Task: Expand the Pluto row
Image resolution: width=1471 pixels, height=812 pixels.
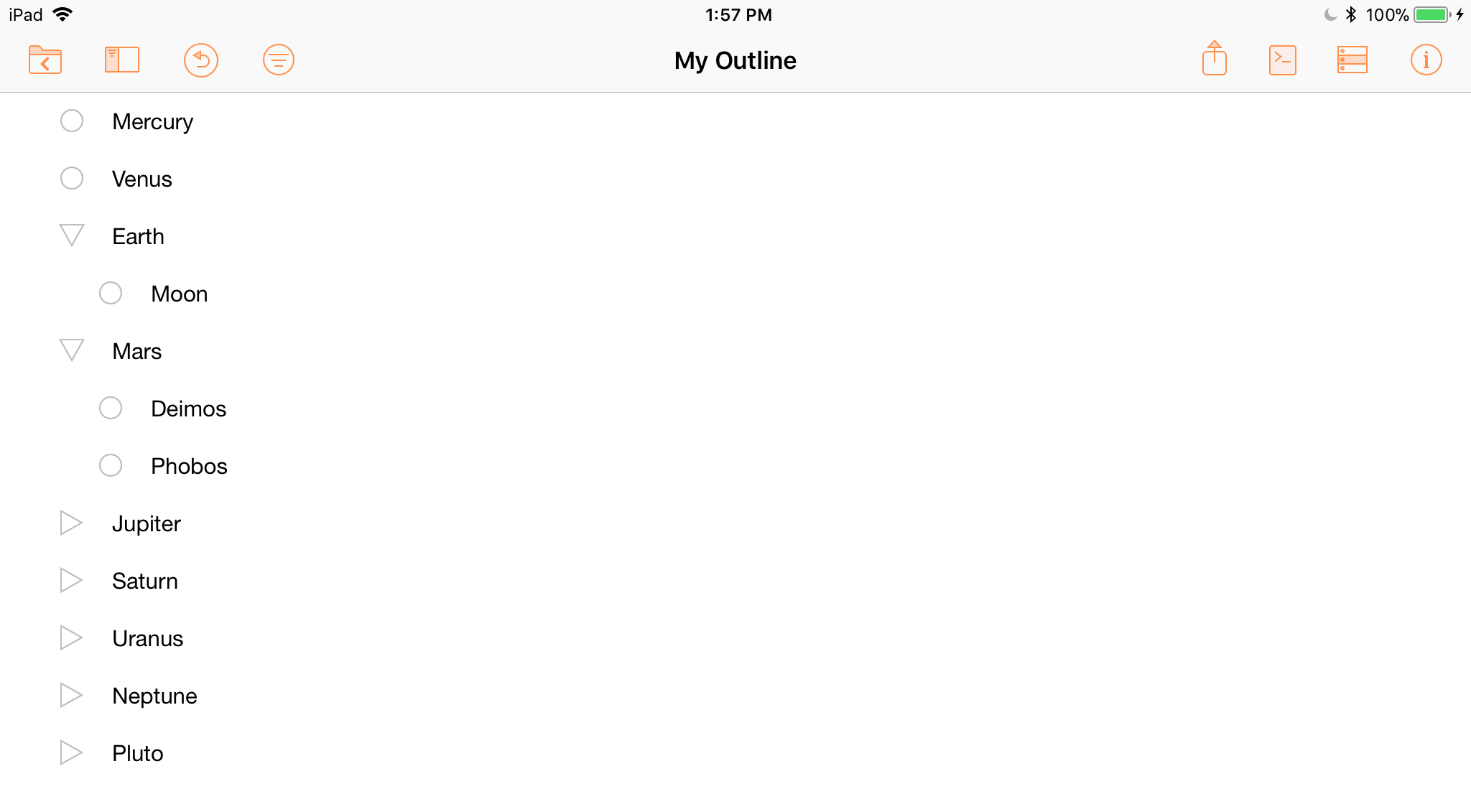Action: (71, 753)
